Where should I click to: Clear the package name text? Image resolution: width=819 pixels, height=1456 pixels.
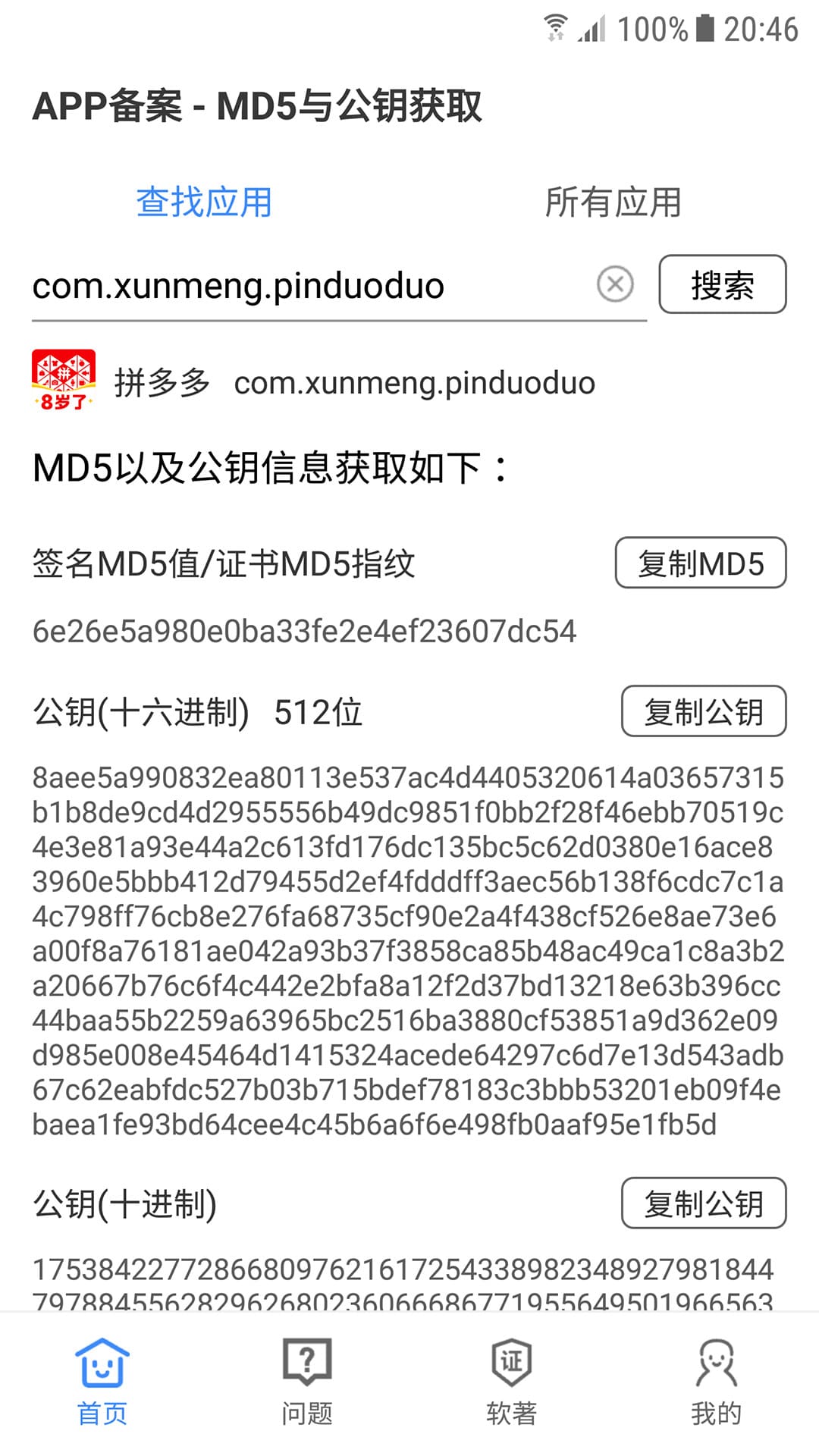click(x=615, y=284)
